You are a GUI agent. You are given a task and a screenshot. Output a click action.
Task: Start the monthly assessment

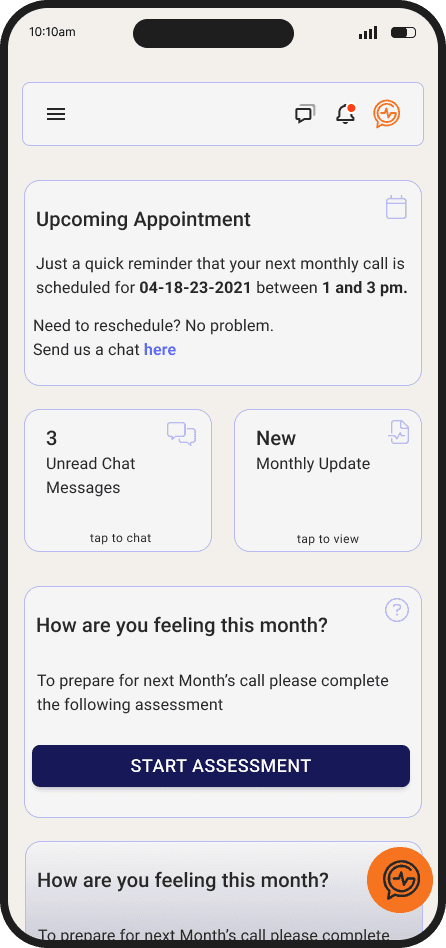click(221, 766)
